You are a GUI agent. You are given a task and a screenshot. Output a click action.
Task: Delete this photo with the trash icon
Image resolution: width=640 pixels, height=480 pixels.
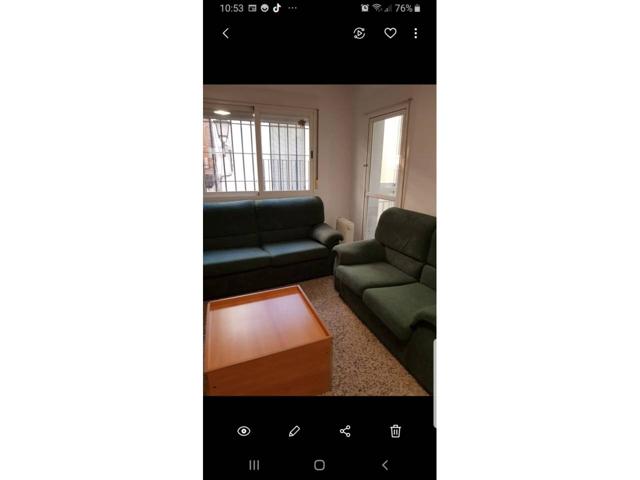click(x=396, y=431)
